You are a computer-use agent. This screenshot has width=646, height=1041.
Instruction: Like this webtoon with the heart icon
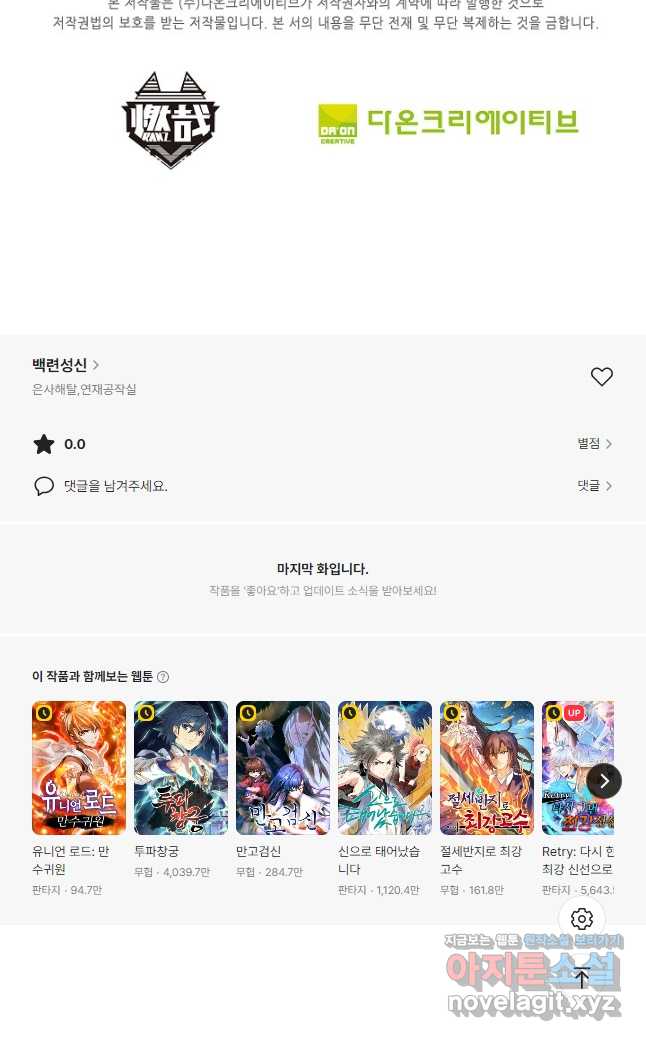pyautogui.click(x=601, y=377)
